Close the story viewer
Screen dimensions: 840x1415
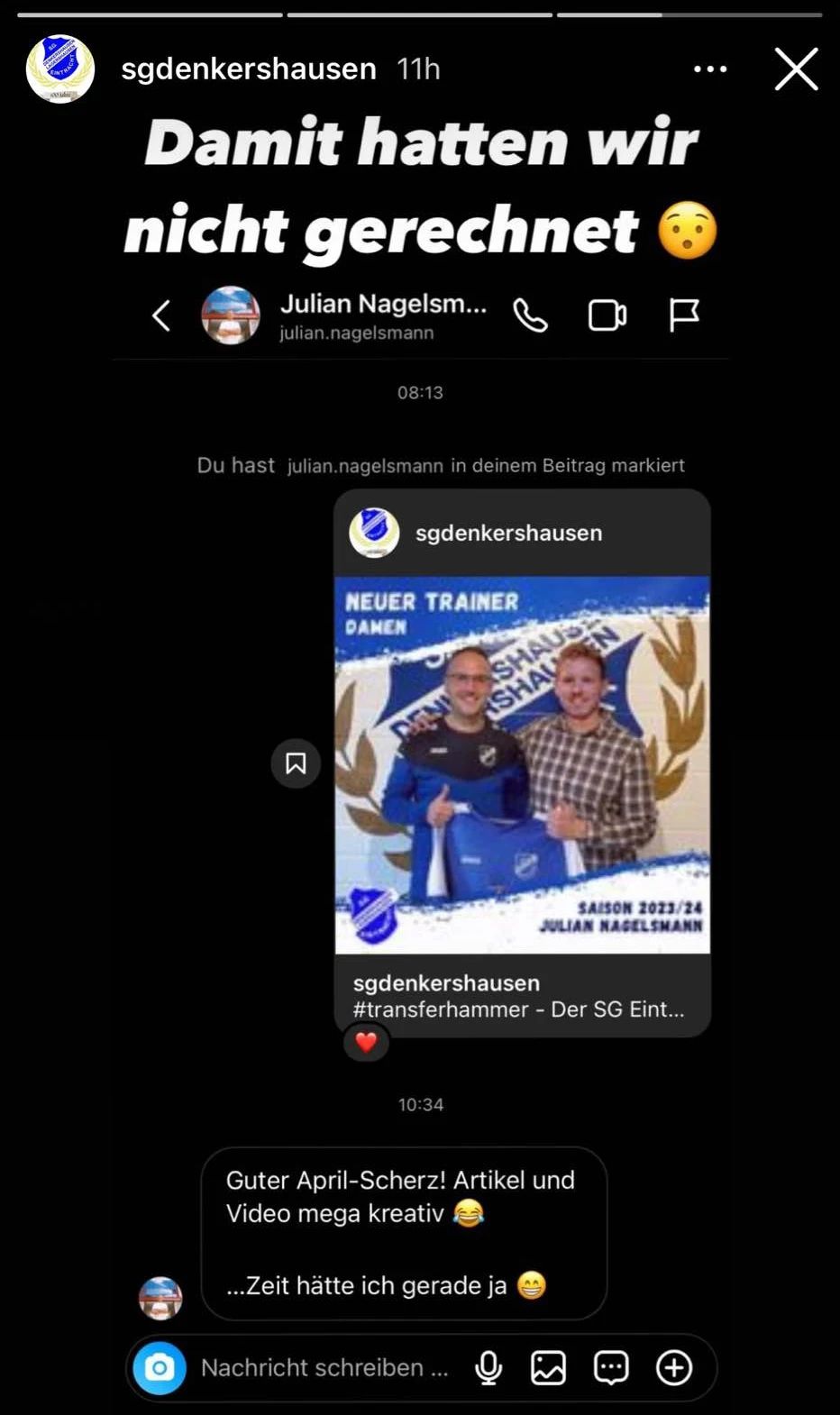tap(796, 69)
